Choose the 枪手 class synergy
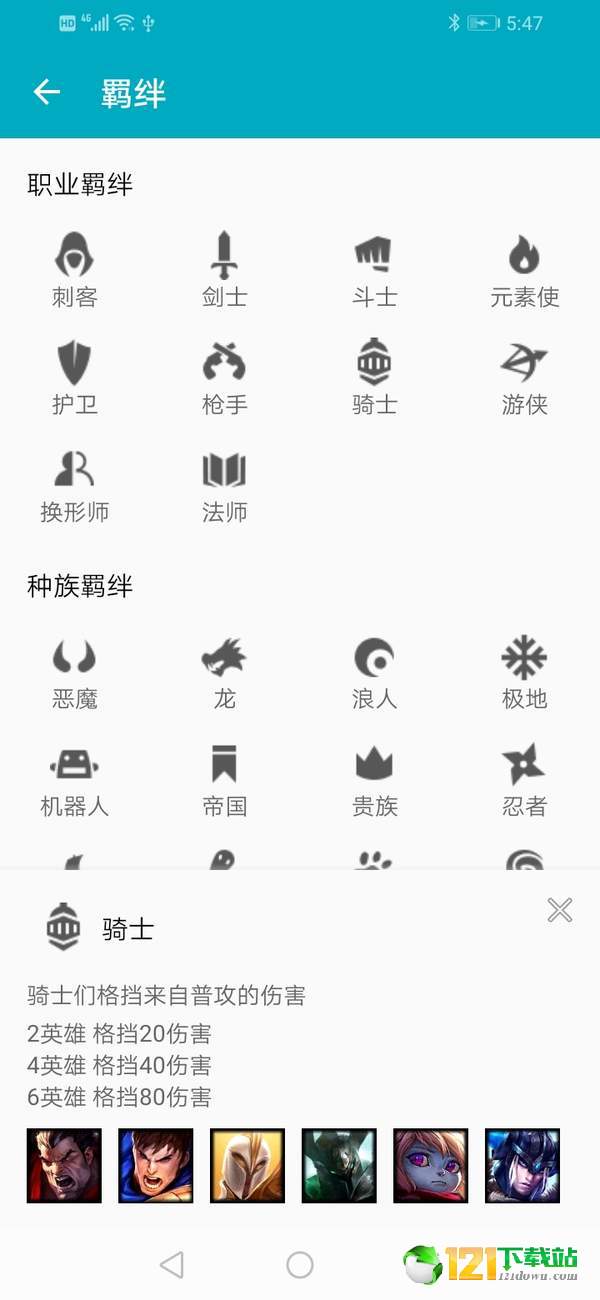Viewport: 600px width, 1300px height. (224, 376)
